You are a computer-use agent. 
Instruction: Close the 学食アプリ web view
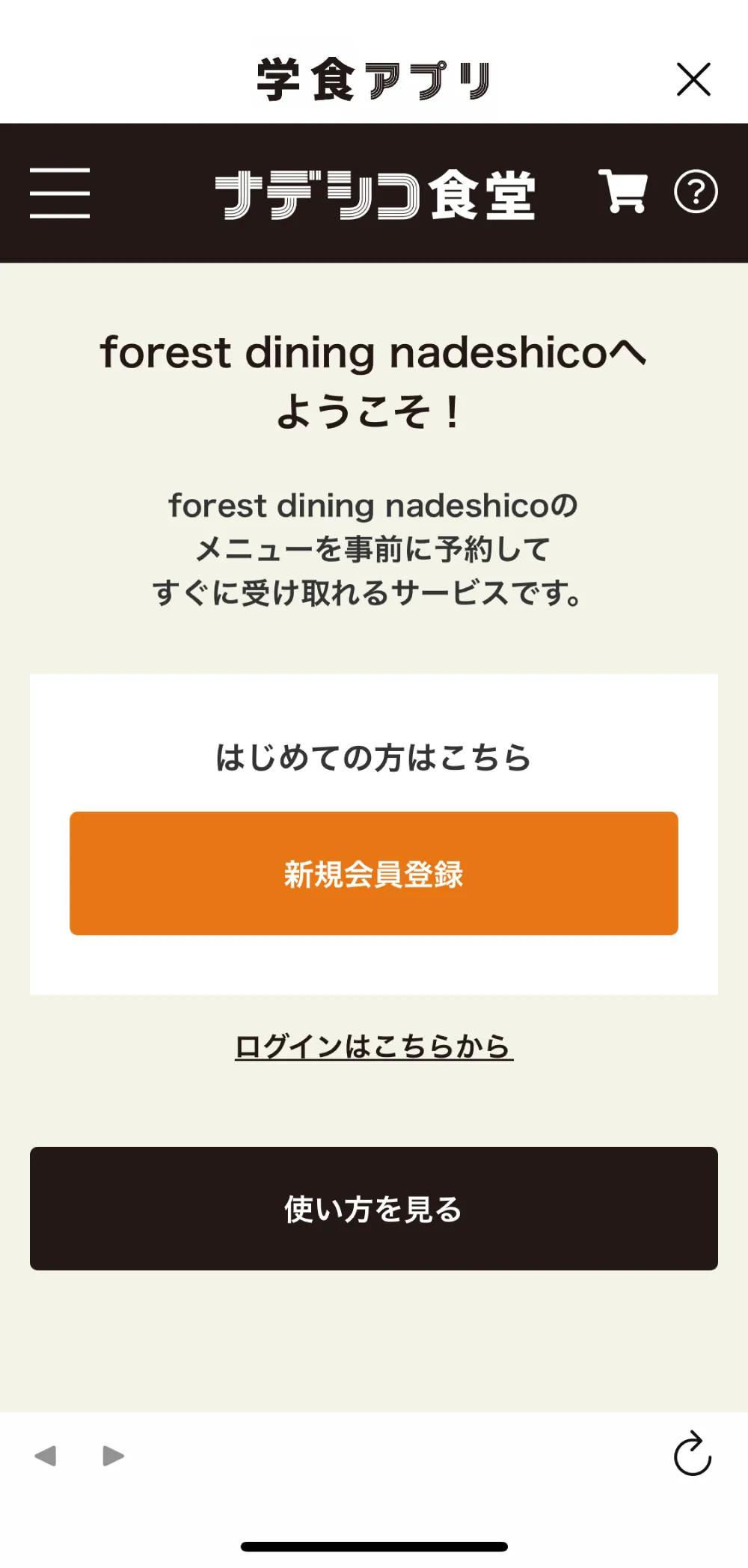coord(693,79)
